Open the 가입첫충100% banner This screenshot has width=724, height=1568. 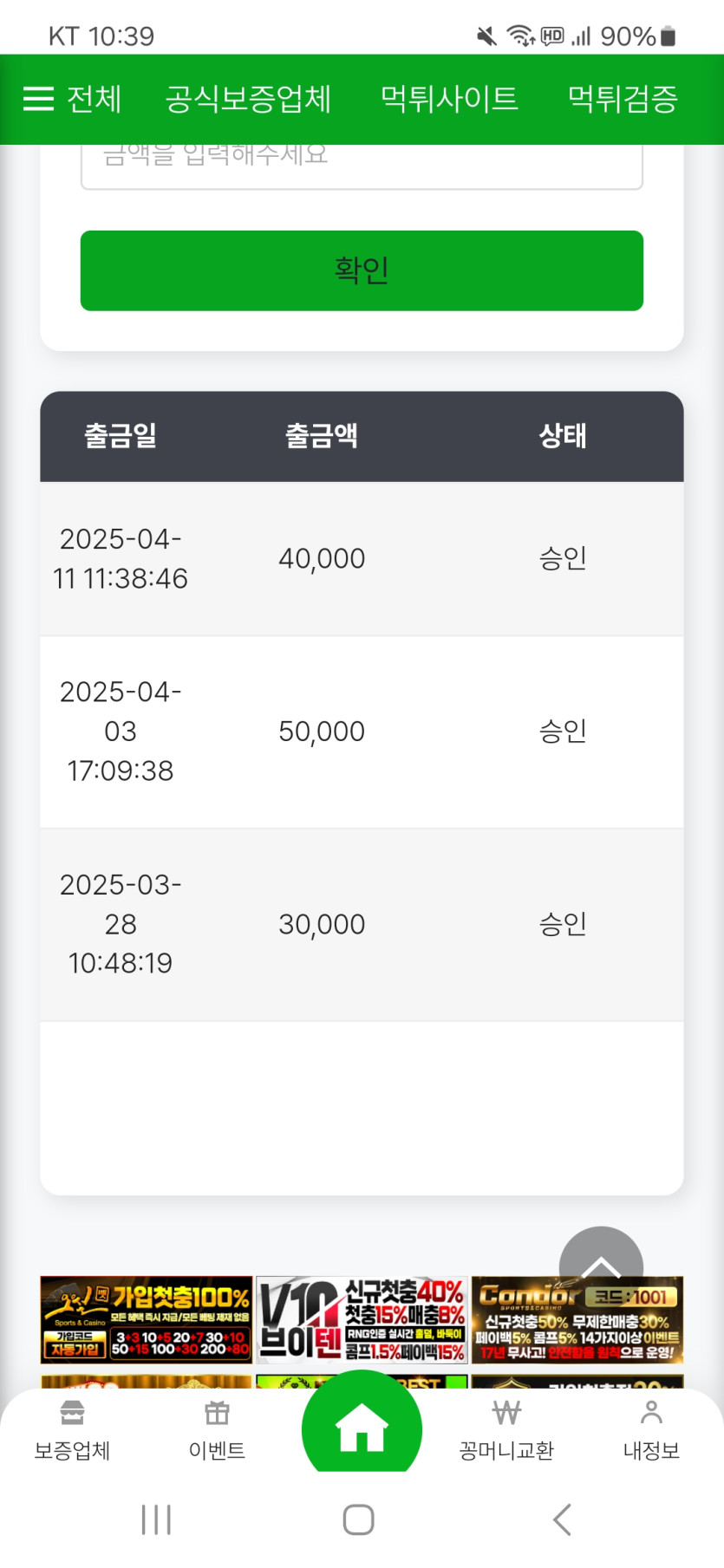[147, 1319]
